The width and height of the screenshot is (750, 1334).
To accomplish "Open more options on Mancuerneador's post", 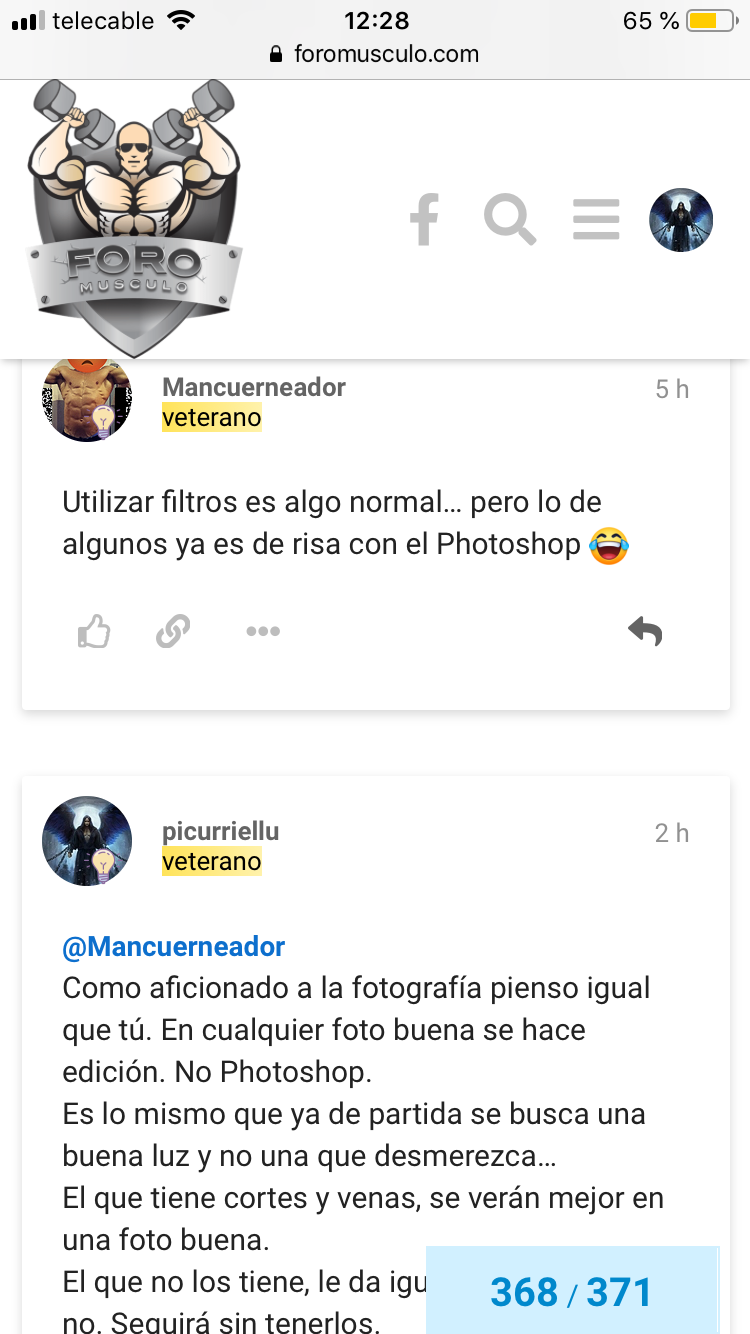I will click(263, 632).
